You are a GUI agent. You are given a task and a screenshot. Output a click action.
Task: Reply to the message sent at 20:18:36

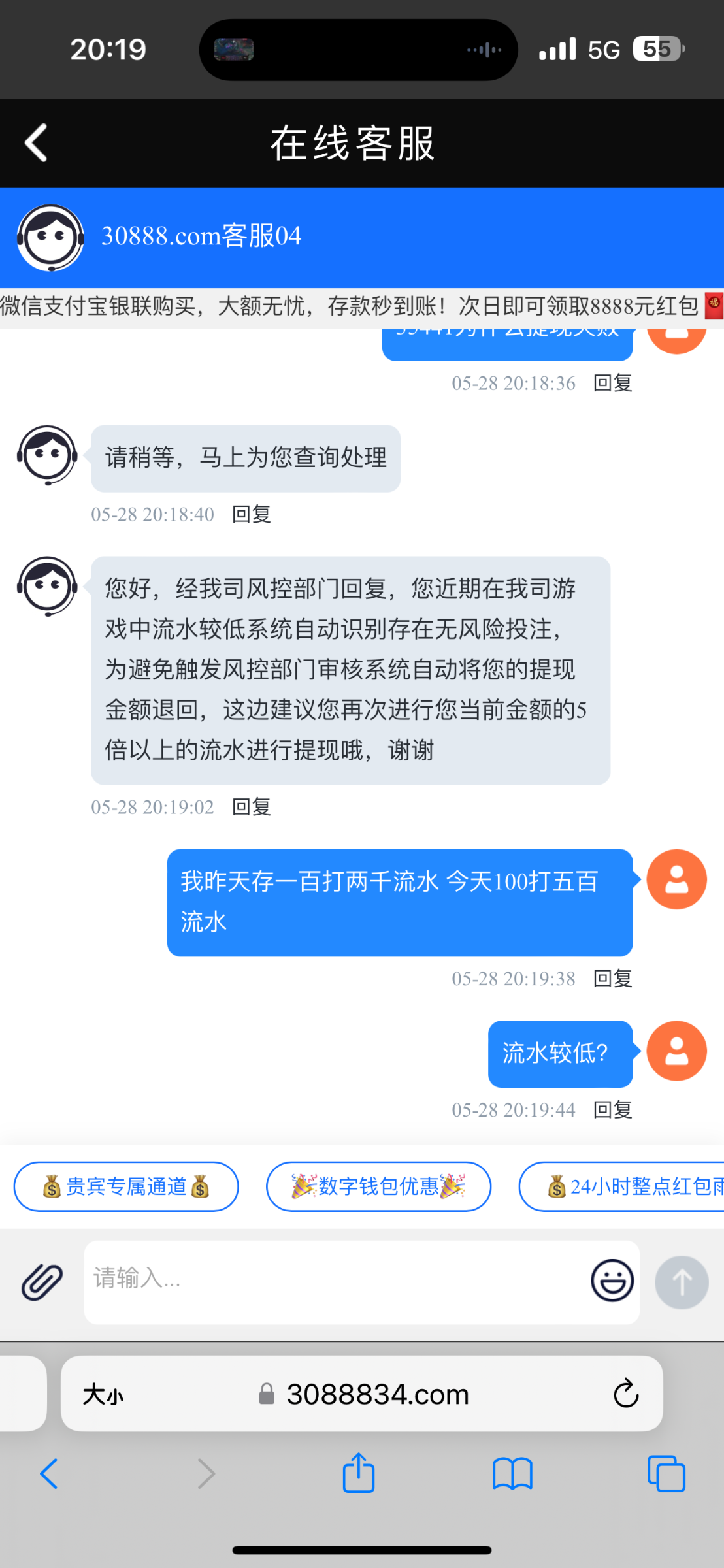[x=612, y=383]
